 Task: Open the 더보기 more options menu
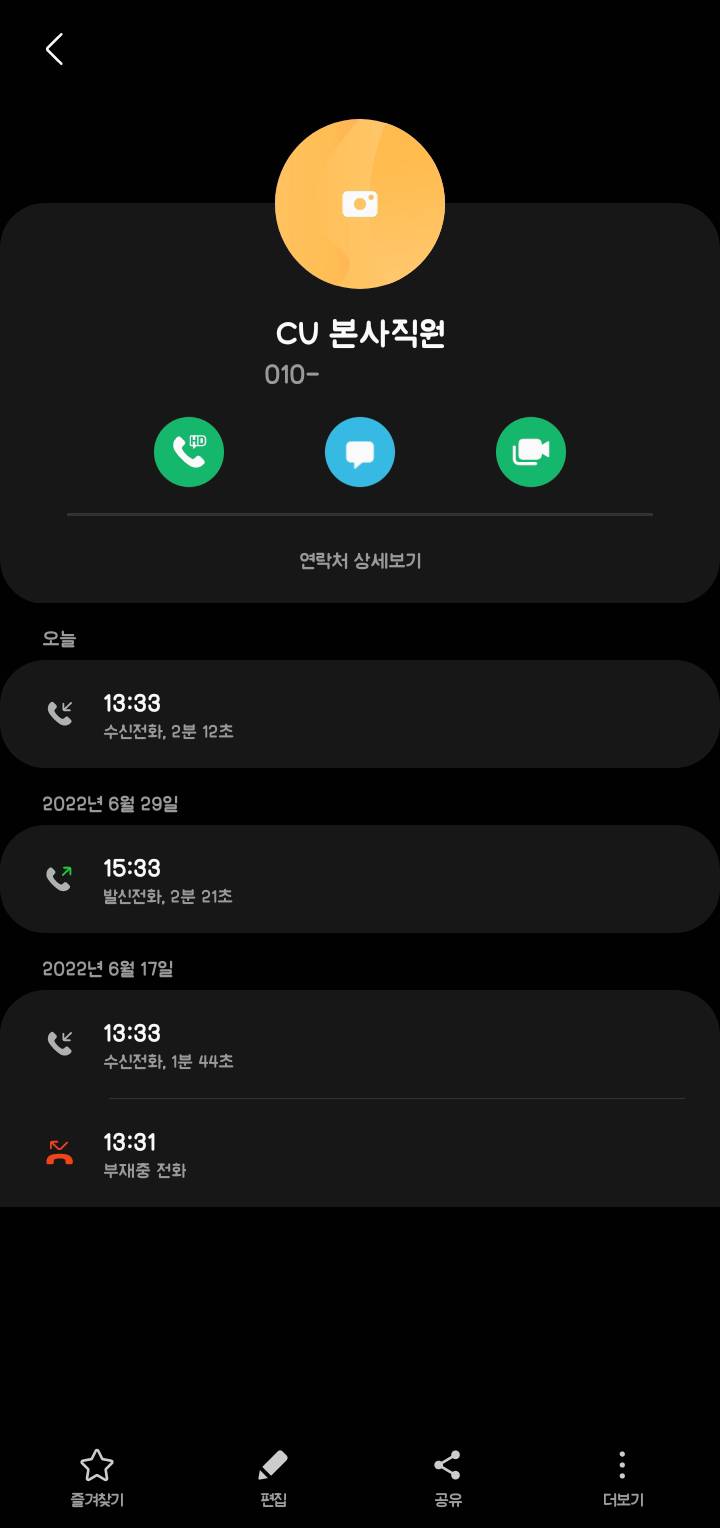click(622, 1477)
